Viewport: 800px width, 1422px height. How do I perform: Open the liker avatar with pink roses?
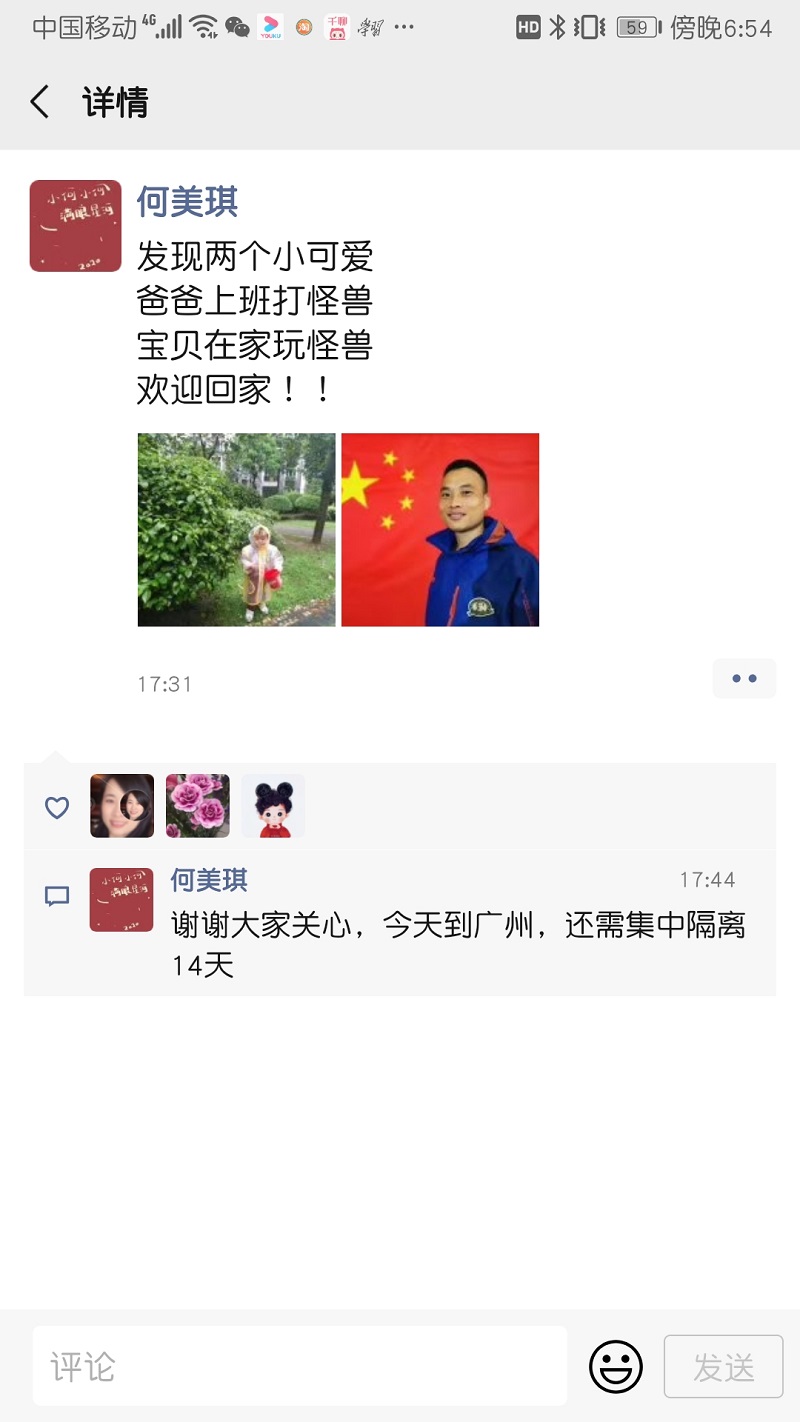(197, 806)
